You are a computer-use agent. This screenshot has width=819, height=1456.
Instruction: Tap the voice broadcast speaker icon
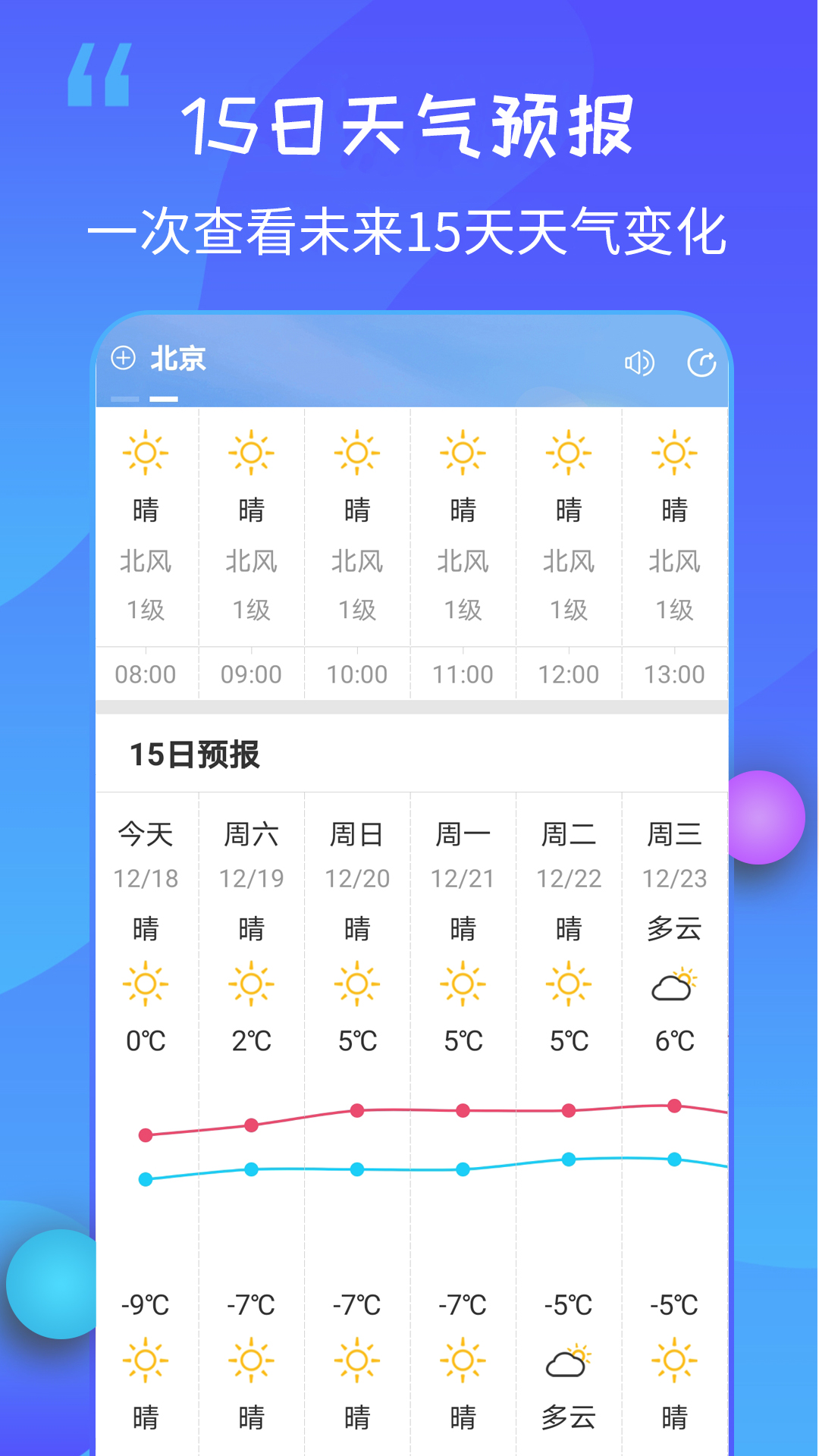[x=640, y=362]
